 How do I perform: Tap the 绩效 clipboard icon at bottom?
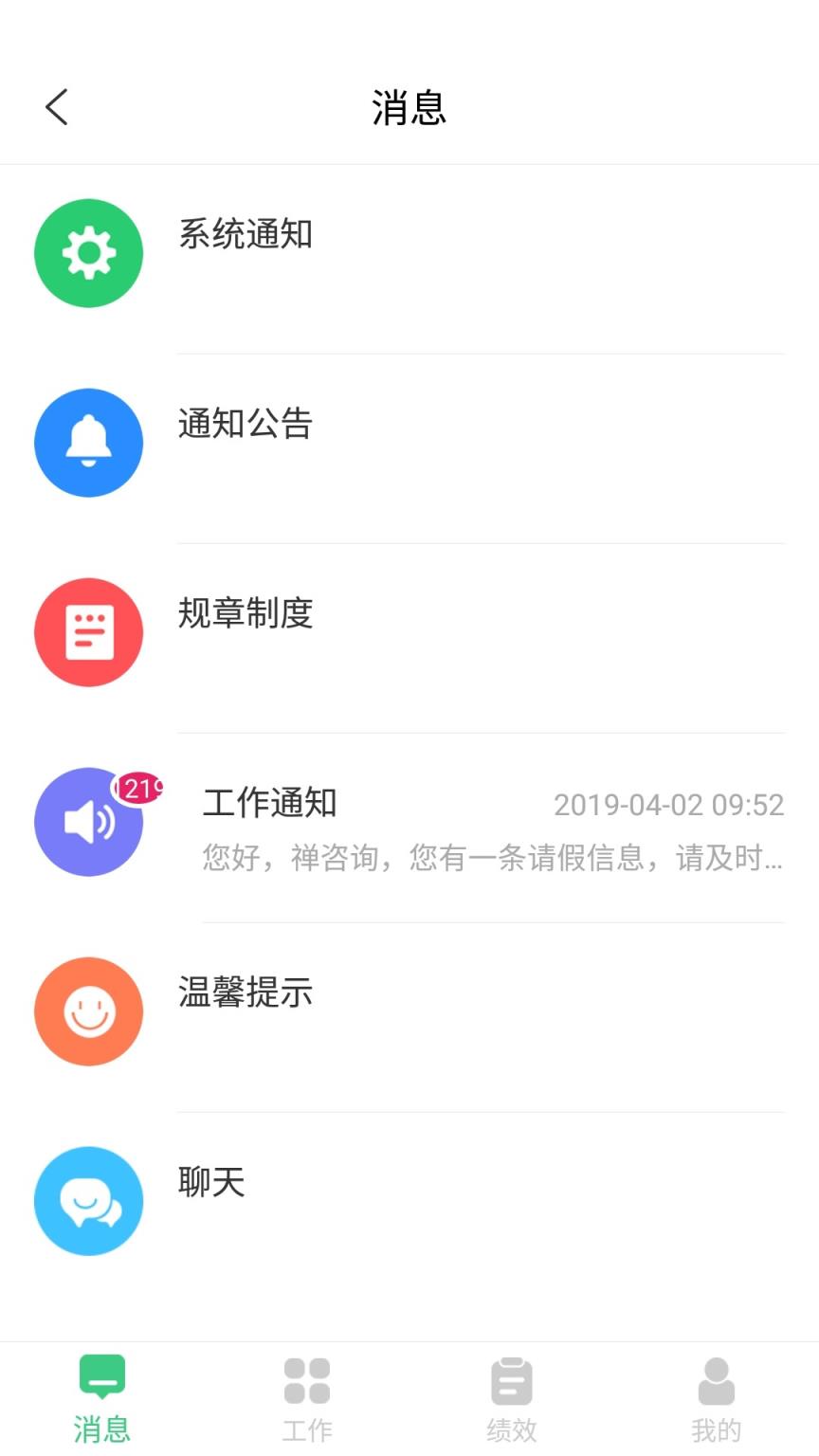[511, 1382]
